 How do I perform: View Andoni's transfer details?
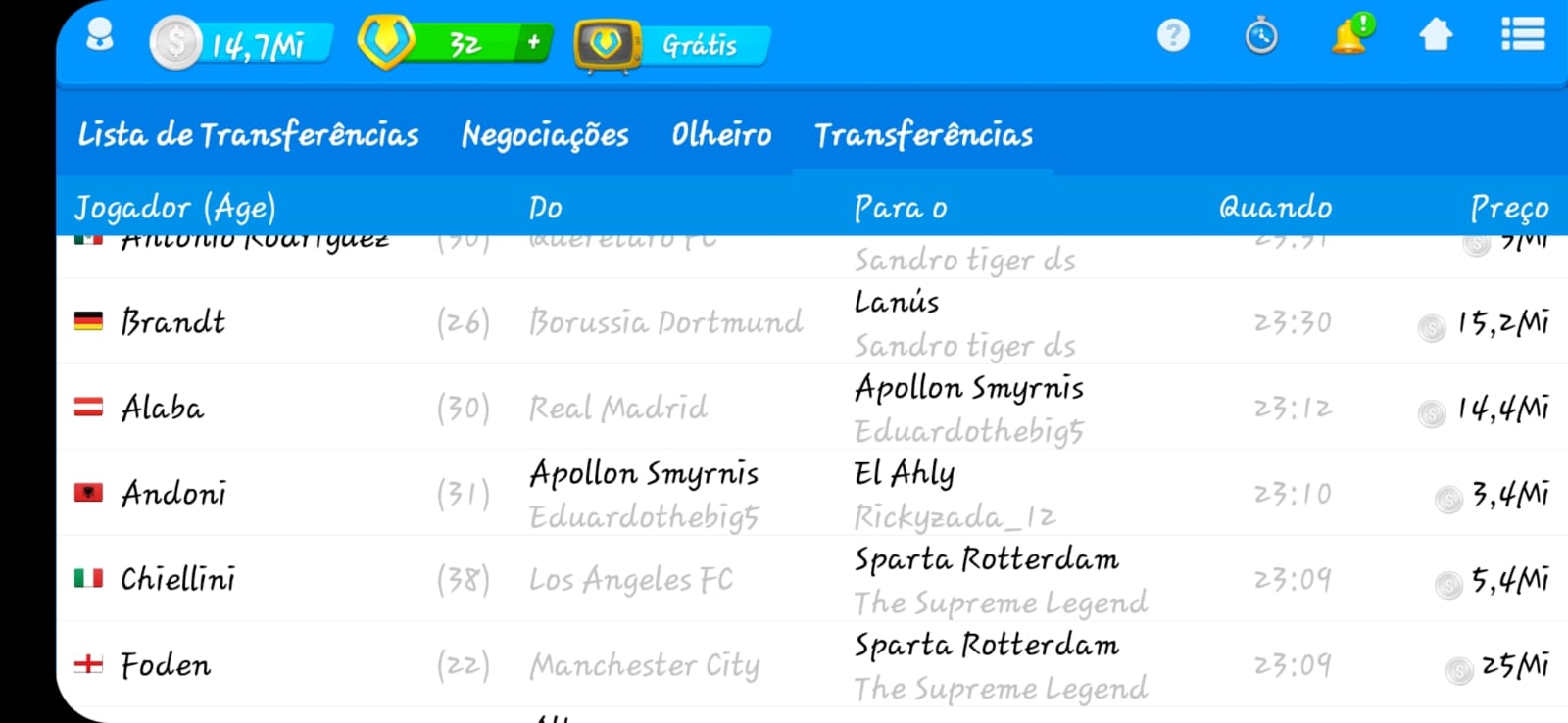tap(173, 493)
